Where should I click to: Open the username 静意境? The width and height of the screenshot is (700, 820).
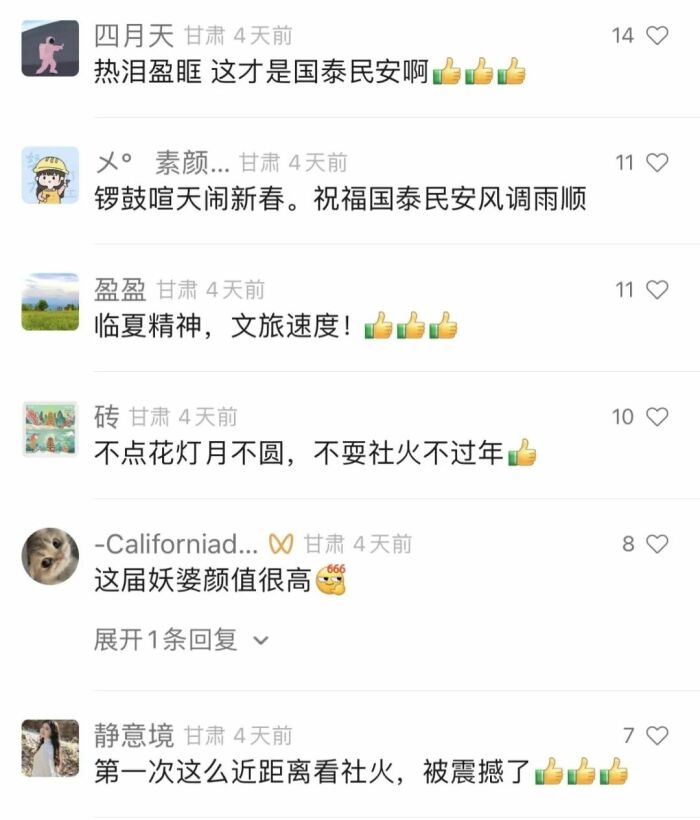134,736
